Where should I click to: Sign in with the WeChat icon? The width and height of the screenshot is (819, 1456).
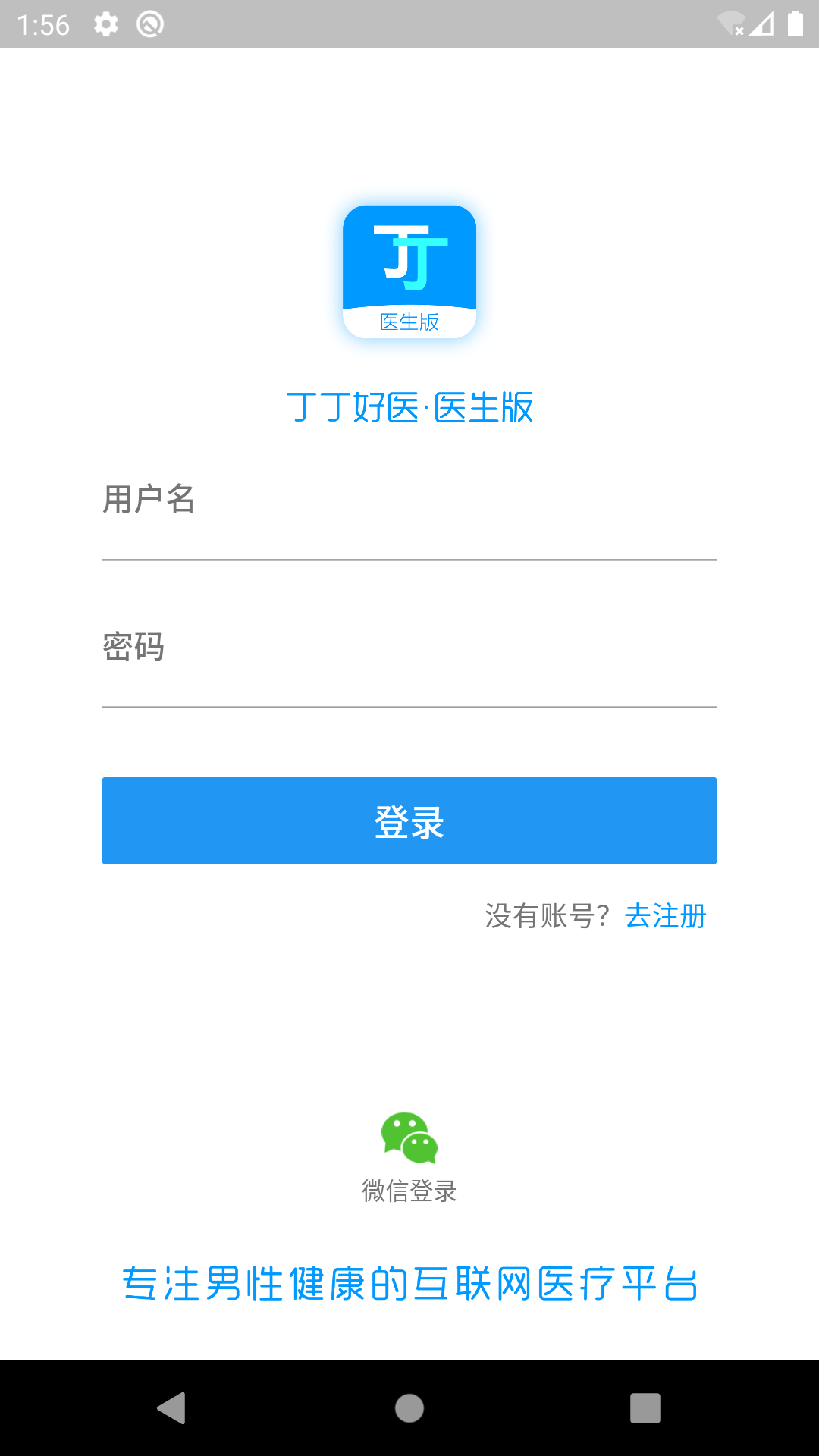(x=409, y=1137)
